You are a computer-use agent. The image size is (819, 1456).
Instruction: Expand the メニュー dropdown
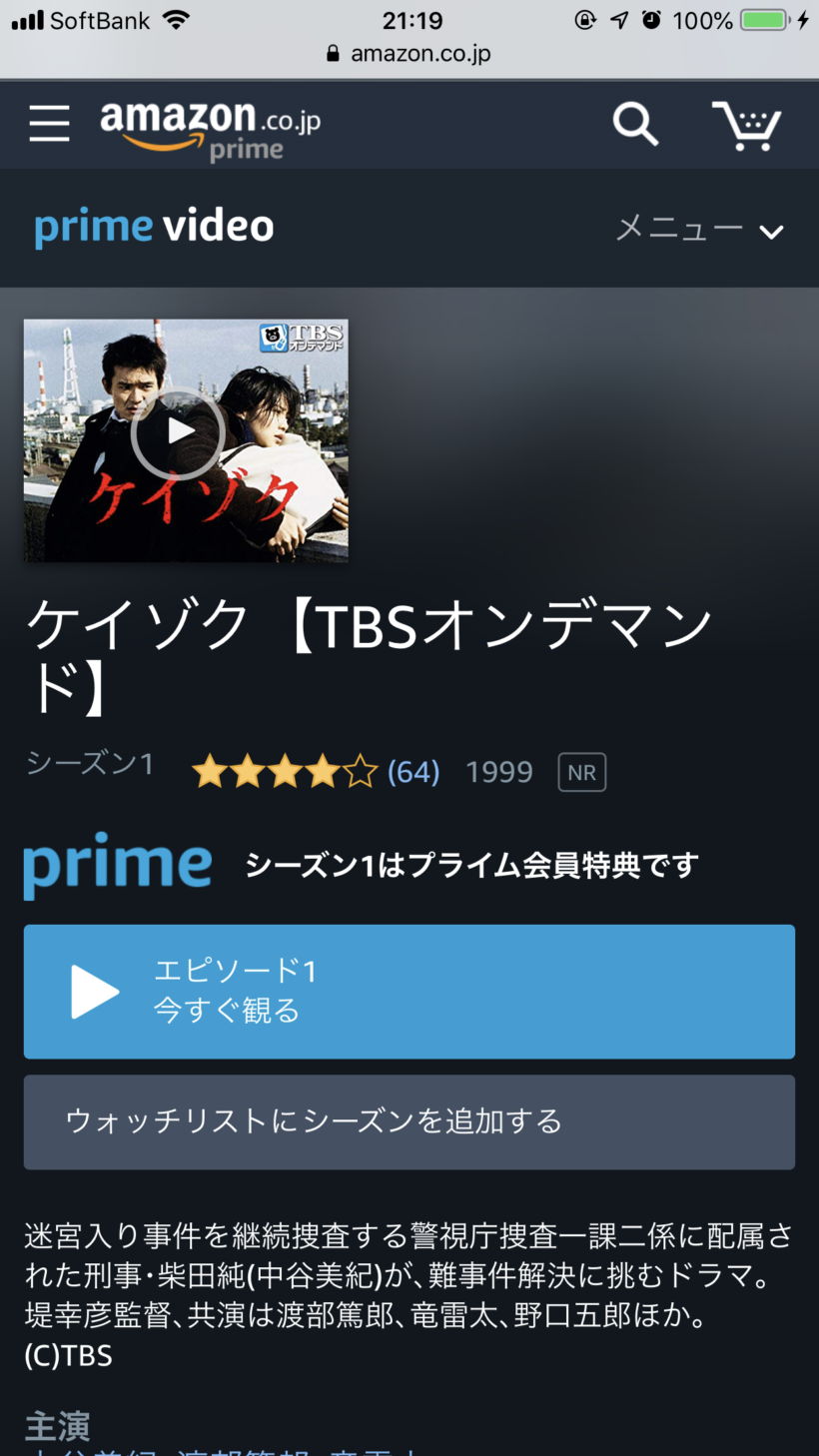tap(699, 230)
